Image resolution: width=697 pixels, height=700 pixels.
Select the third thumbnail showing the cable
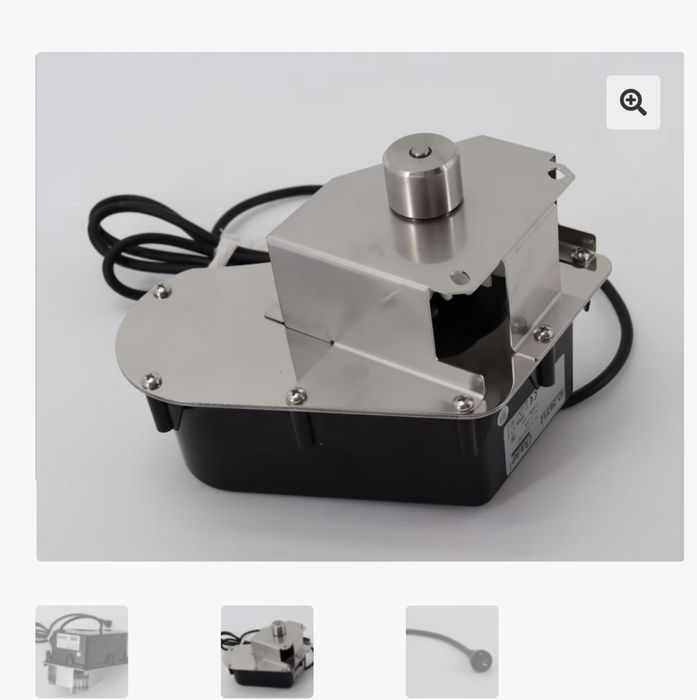tap(452, 651)
